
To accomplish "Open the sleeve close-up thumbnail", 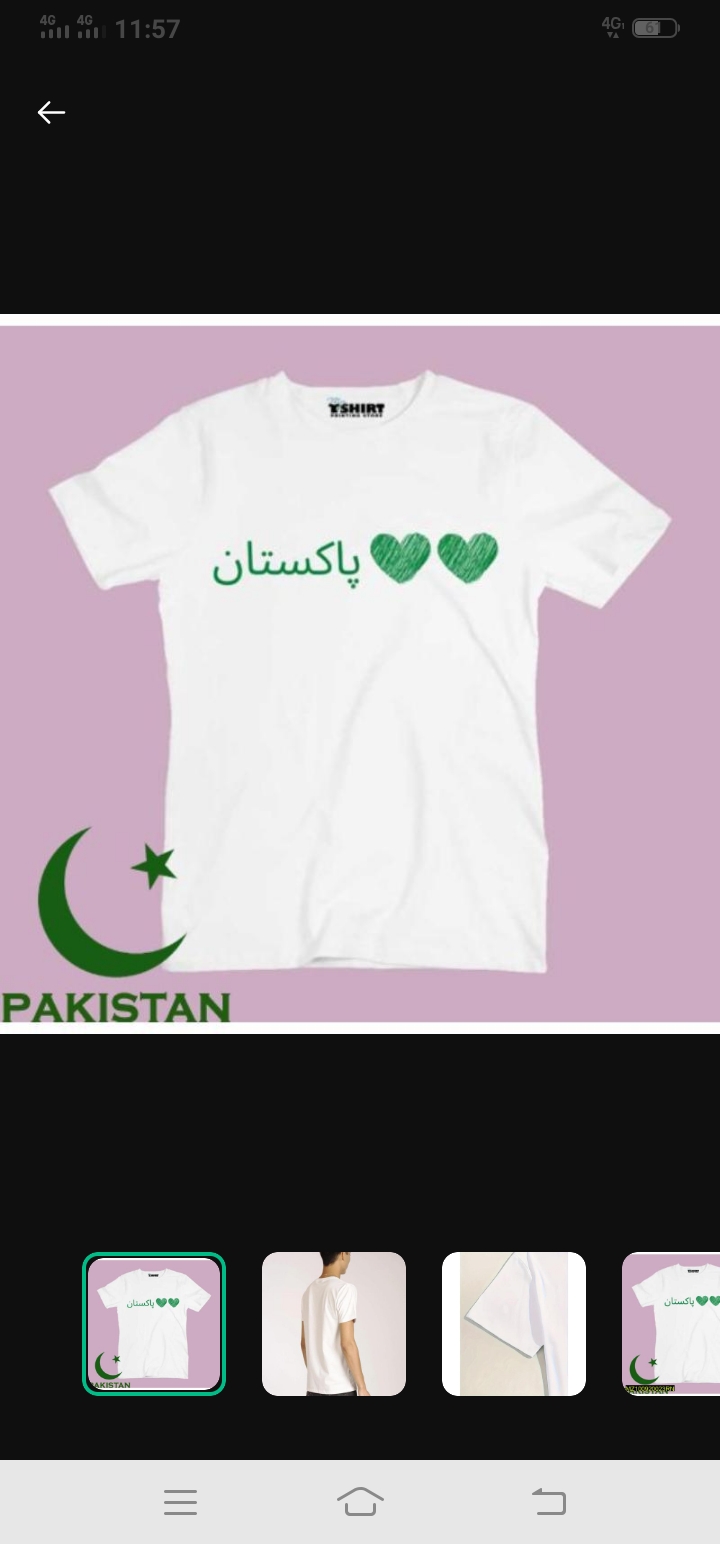I will tap(514, 1324).
